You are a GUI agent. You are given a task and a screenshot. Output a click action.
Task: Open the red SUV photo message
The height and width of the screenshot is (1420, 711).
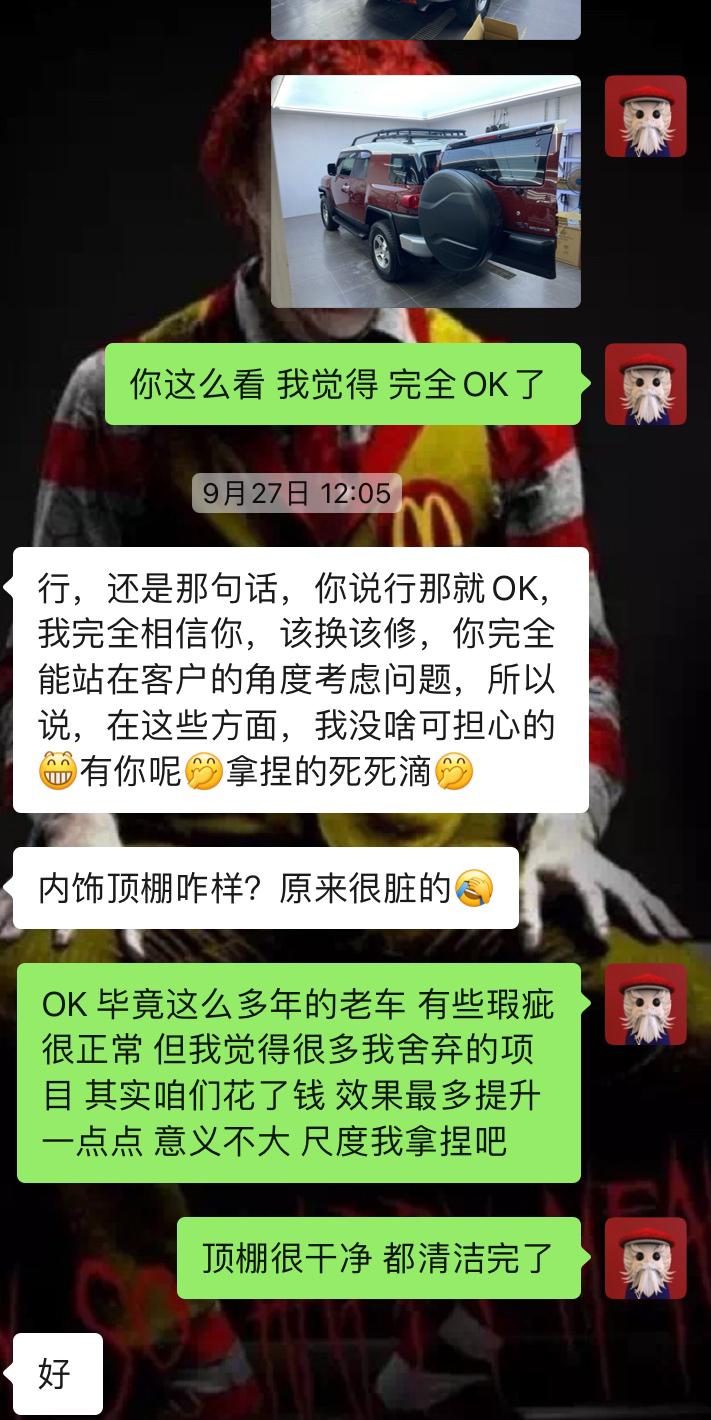426,191
